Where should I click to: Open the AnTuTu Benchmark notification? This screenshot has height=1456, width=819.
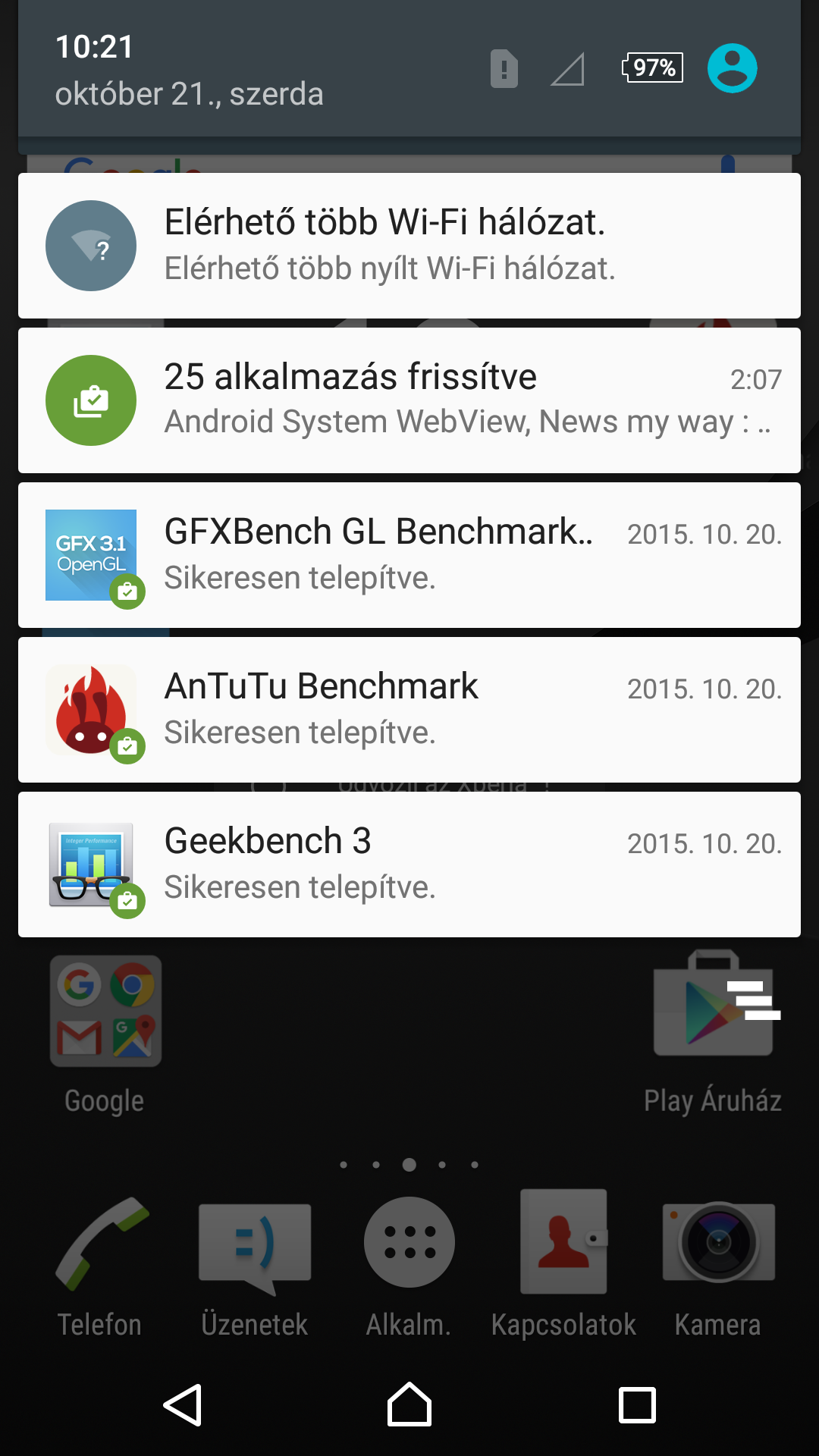[x=409, y=710]
